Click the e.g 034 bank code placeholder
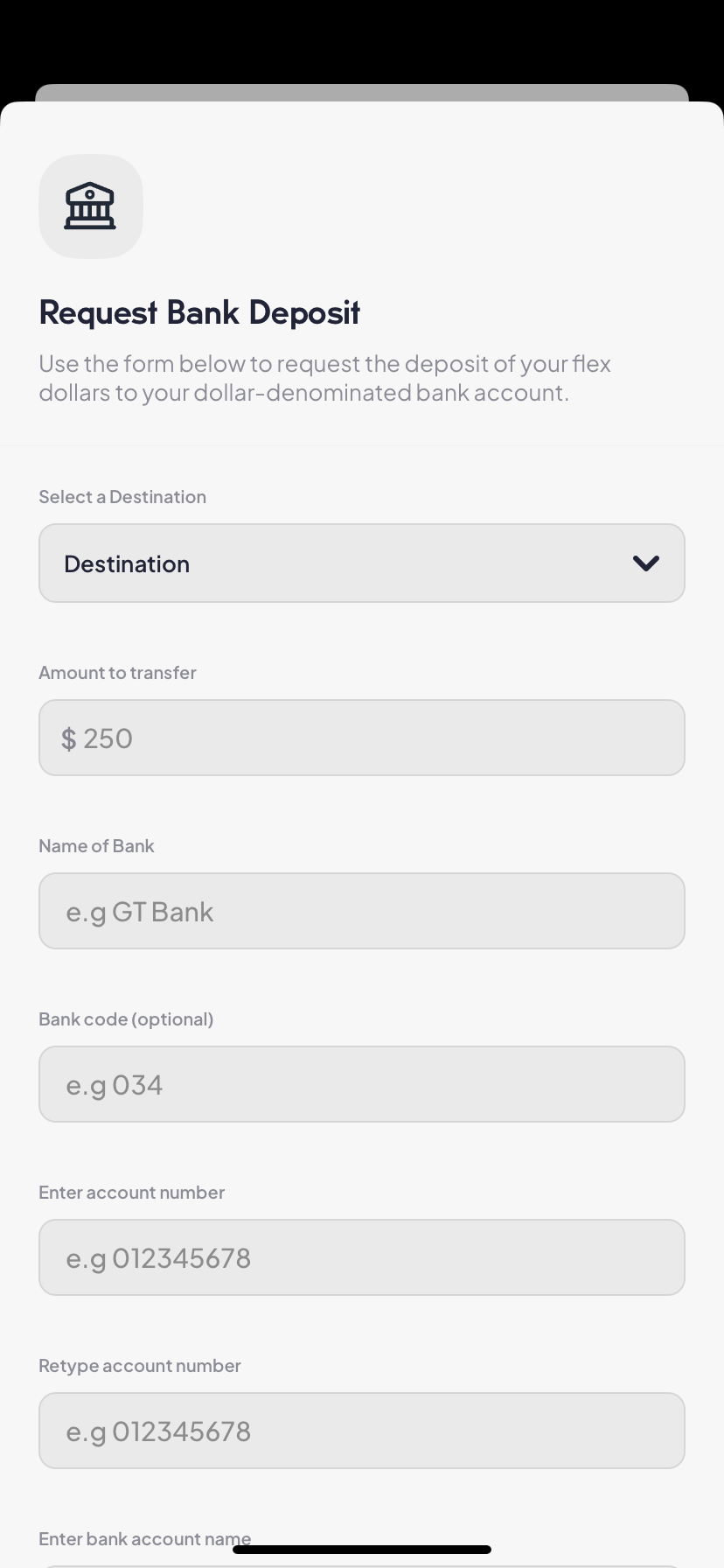 tap(112, 1083)
